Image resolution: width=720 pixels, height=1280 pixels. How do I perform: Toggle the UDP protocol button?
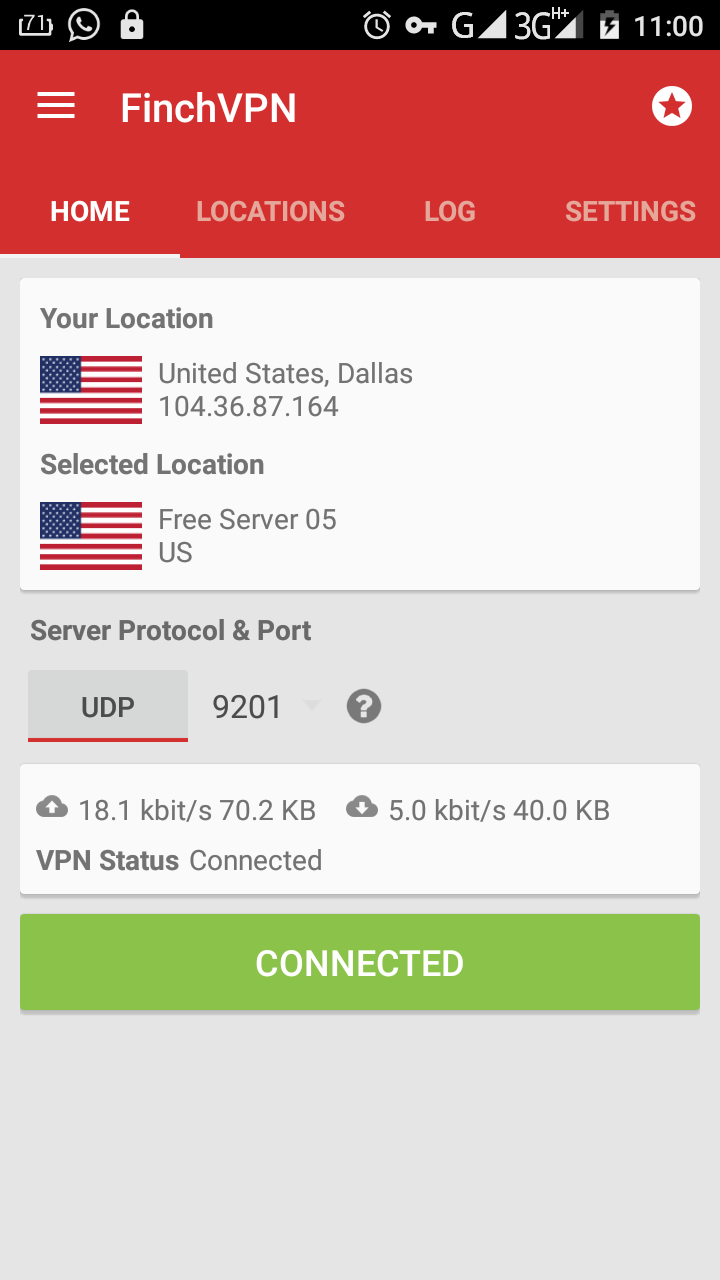pyautogui.click(x=108, y=707)
